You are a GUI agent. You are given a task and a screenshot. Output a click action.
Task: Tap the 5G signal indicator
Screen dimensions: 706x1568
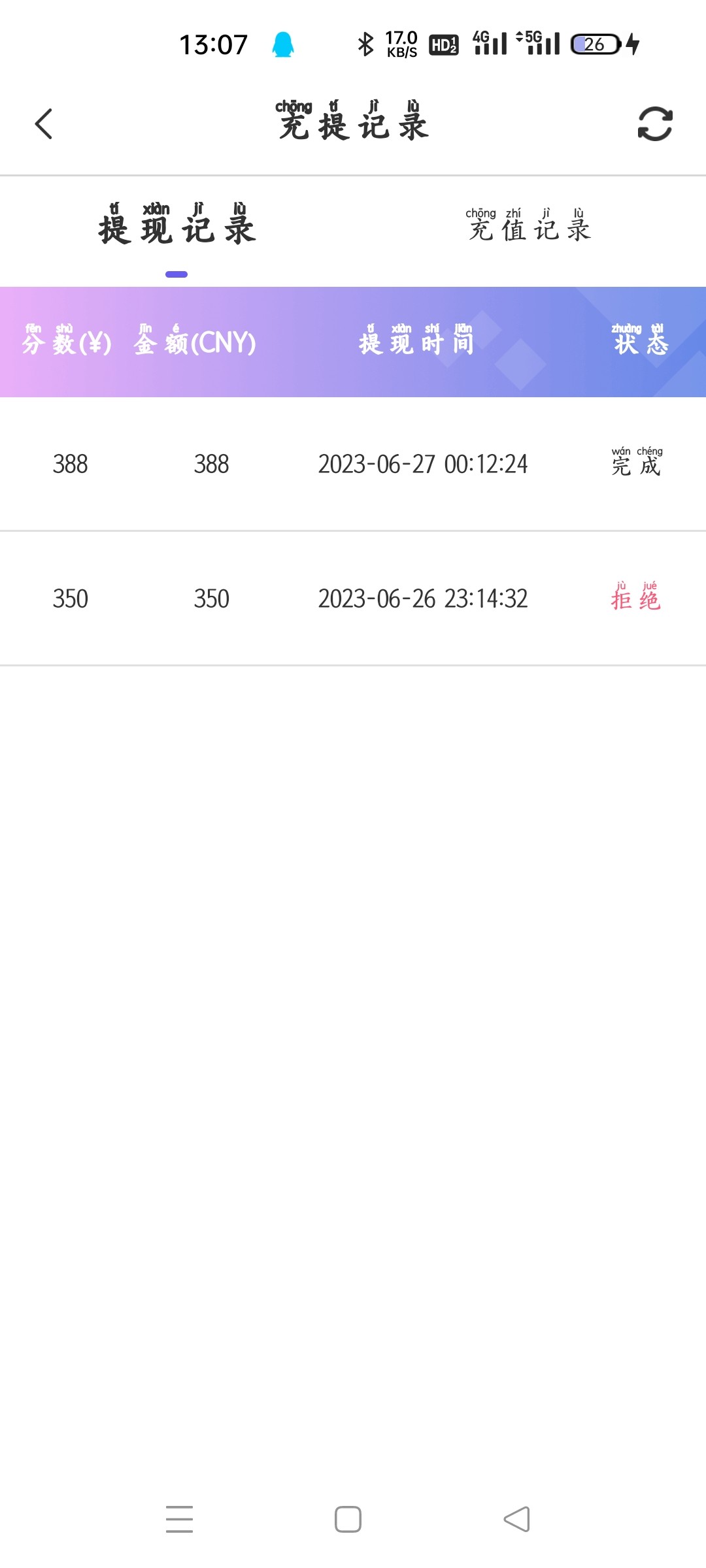536,44
